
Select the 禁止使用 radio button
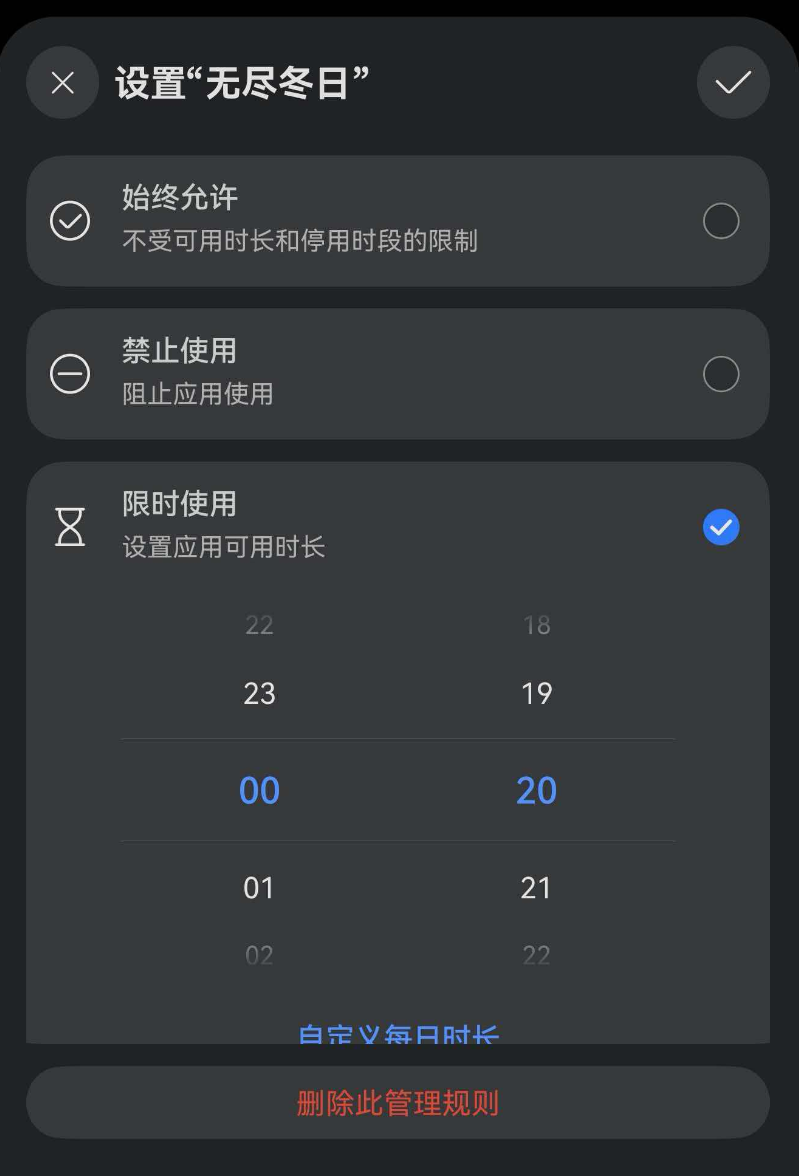click(721, 374)
